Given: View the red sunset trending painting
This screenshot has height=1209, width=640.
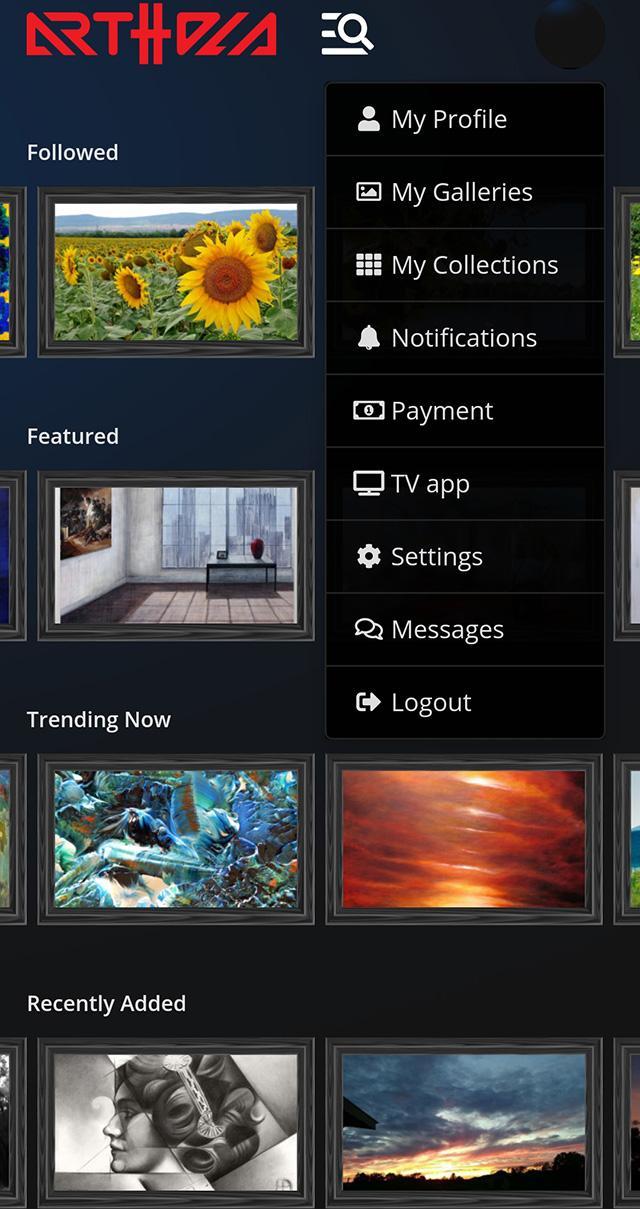Looking at the screenshot, I should [464, 838].
